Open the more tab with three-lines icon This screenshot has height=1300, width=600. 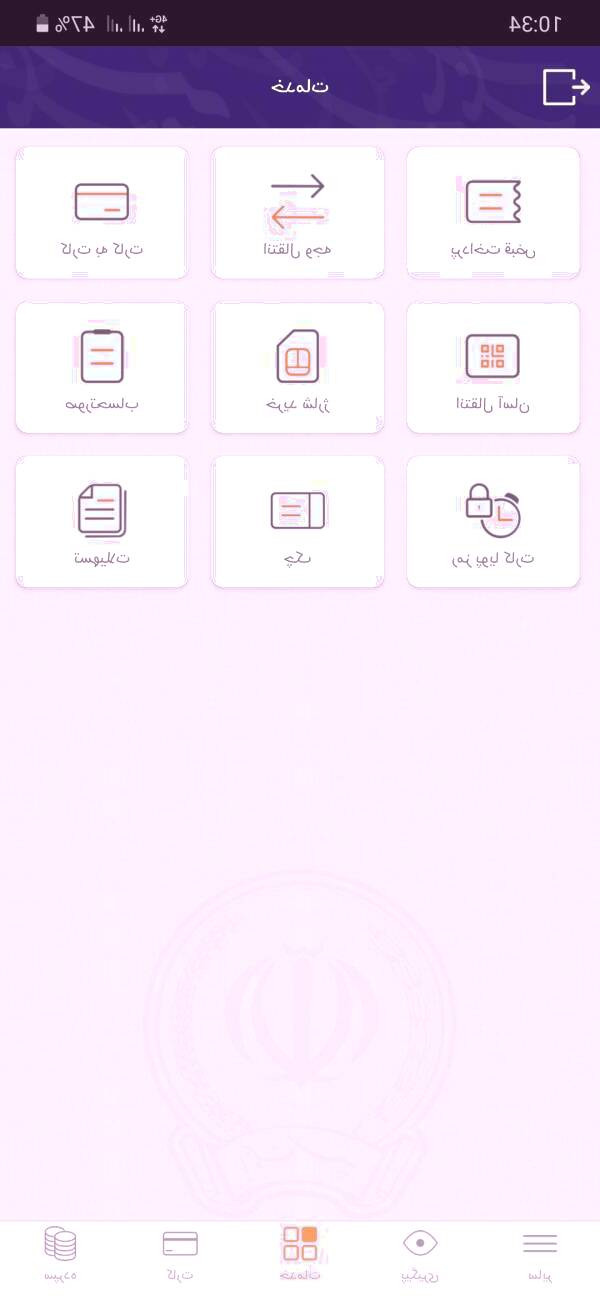coord(540,1254)
